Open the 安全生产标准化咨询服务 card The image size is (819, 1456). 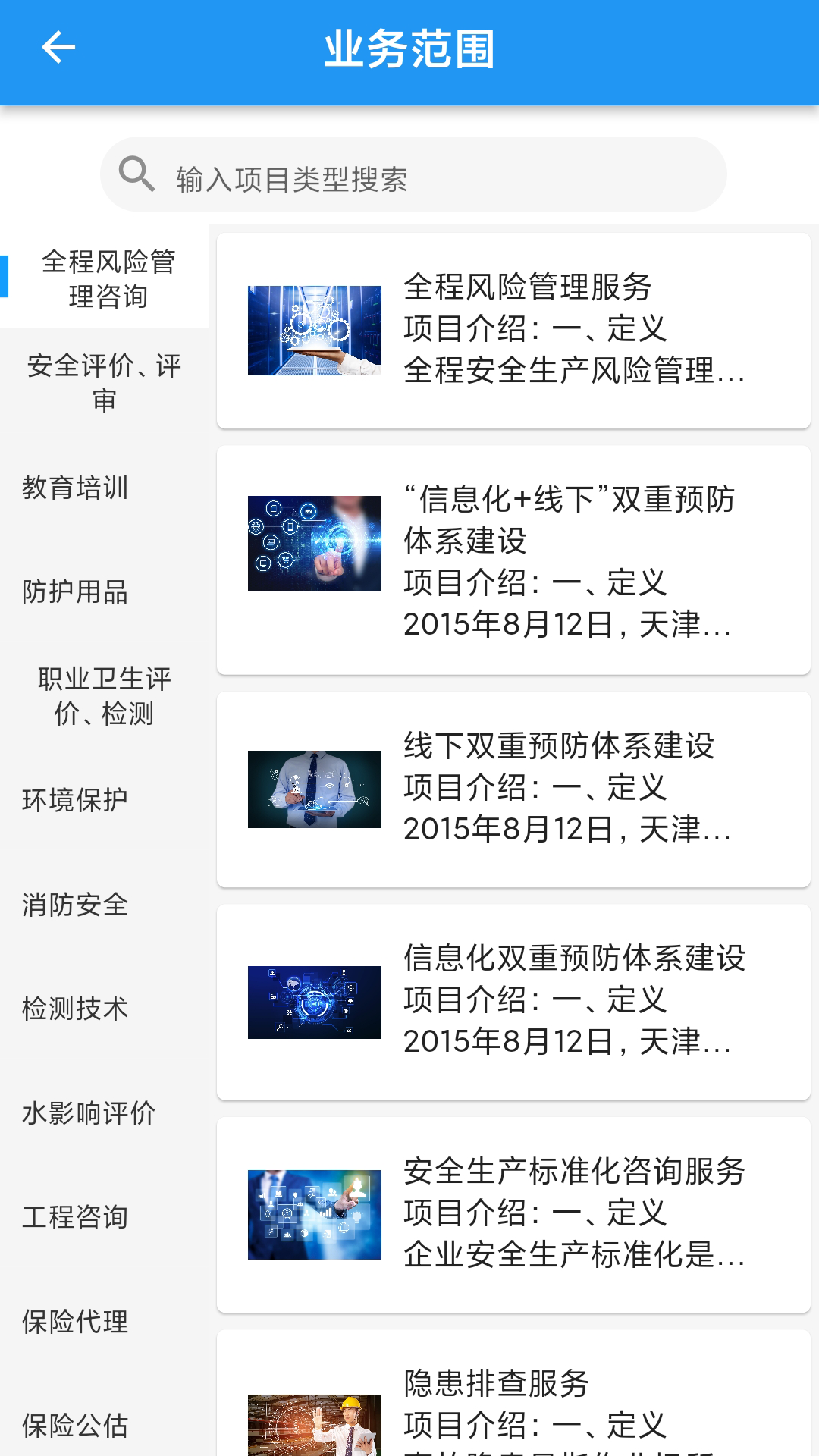pyautogui.click(x=513, y=1215)
